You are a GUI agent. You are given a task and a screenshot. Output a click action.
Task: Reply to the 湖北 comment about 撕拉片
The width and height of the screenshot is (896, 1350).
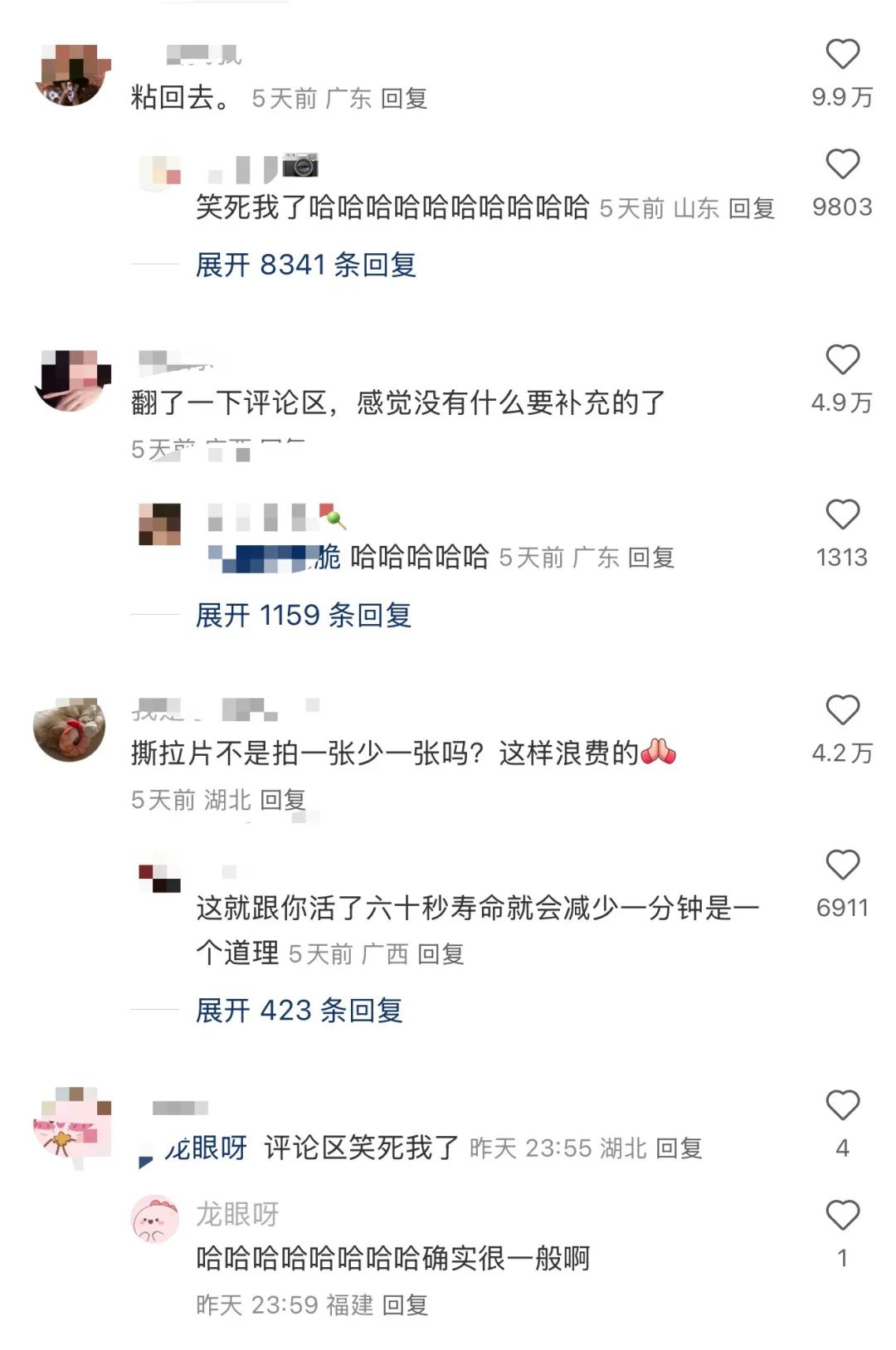pyautogui.click(x=283, y=800)
